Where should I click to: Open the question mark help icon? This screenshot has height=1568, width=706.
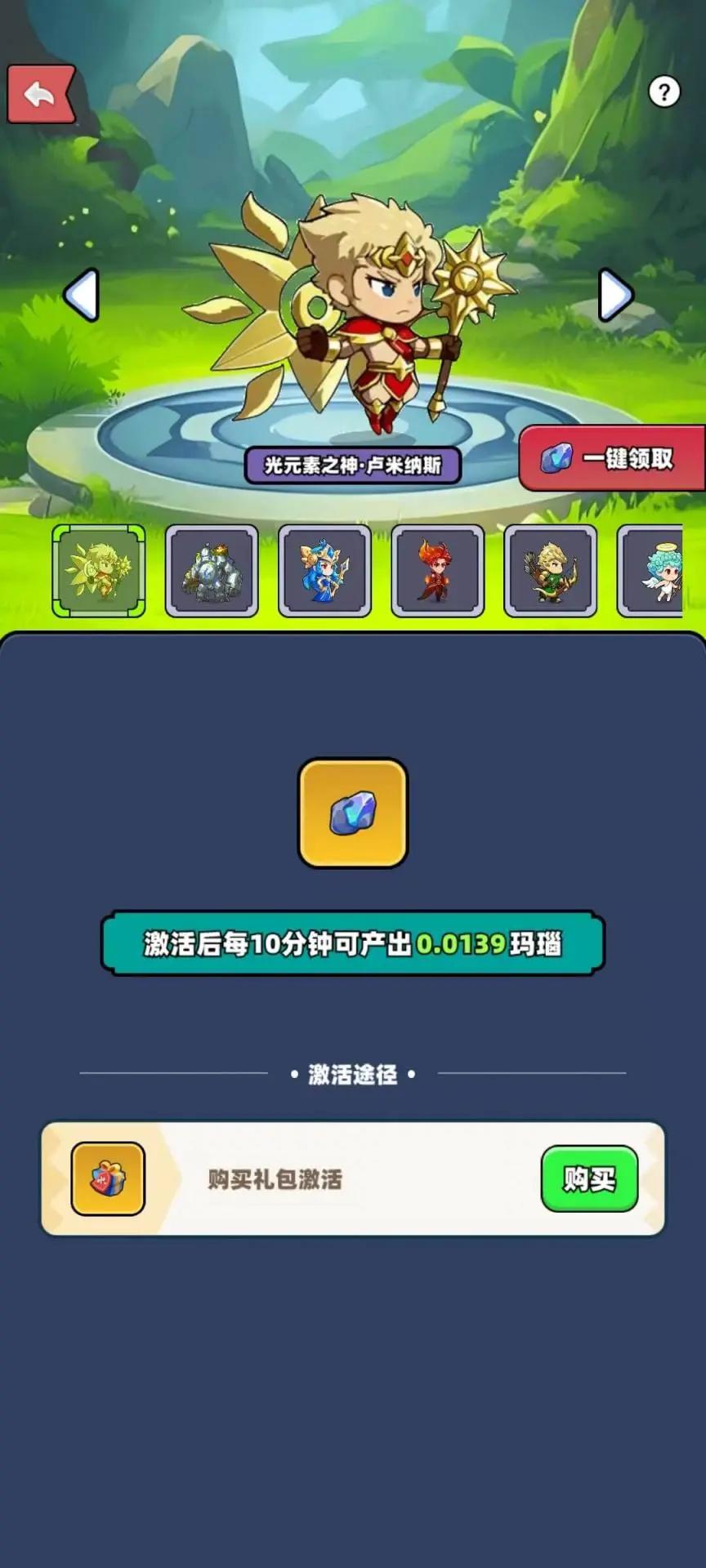(664, 91)
